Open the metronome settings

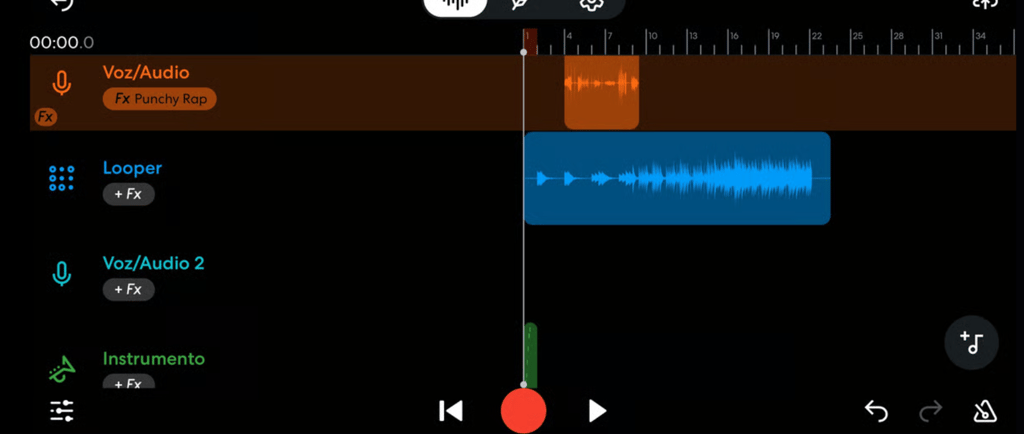[983, 411]
